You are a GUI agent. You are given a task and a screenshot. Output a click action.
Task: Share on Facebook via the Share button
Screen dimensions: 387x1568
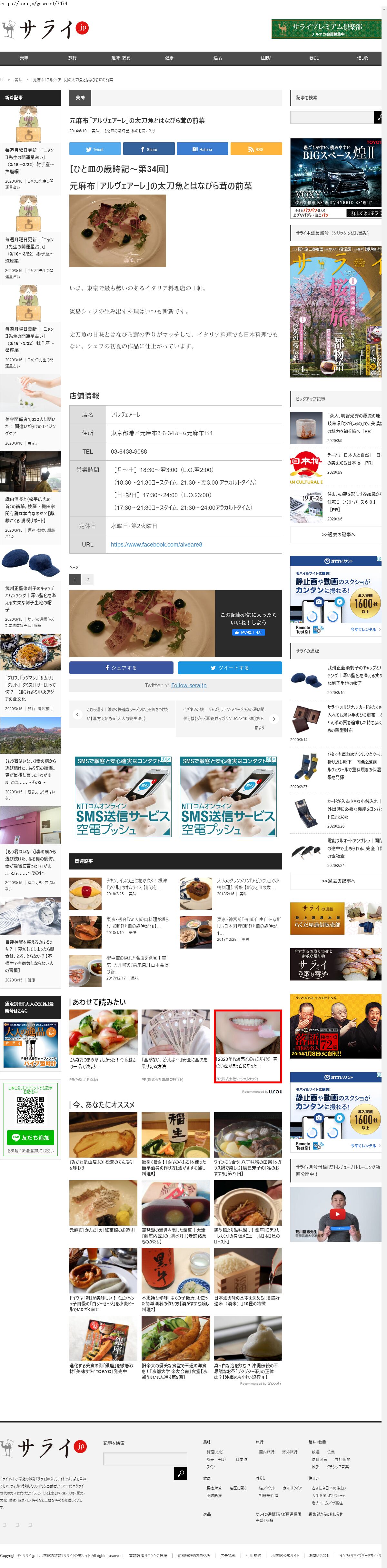(148, 149)
